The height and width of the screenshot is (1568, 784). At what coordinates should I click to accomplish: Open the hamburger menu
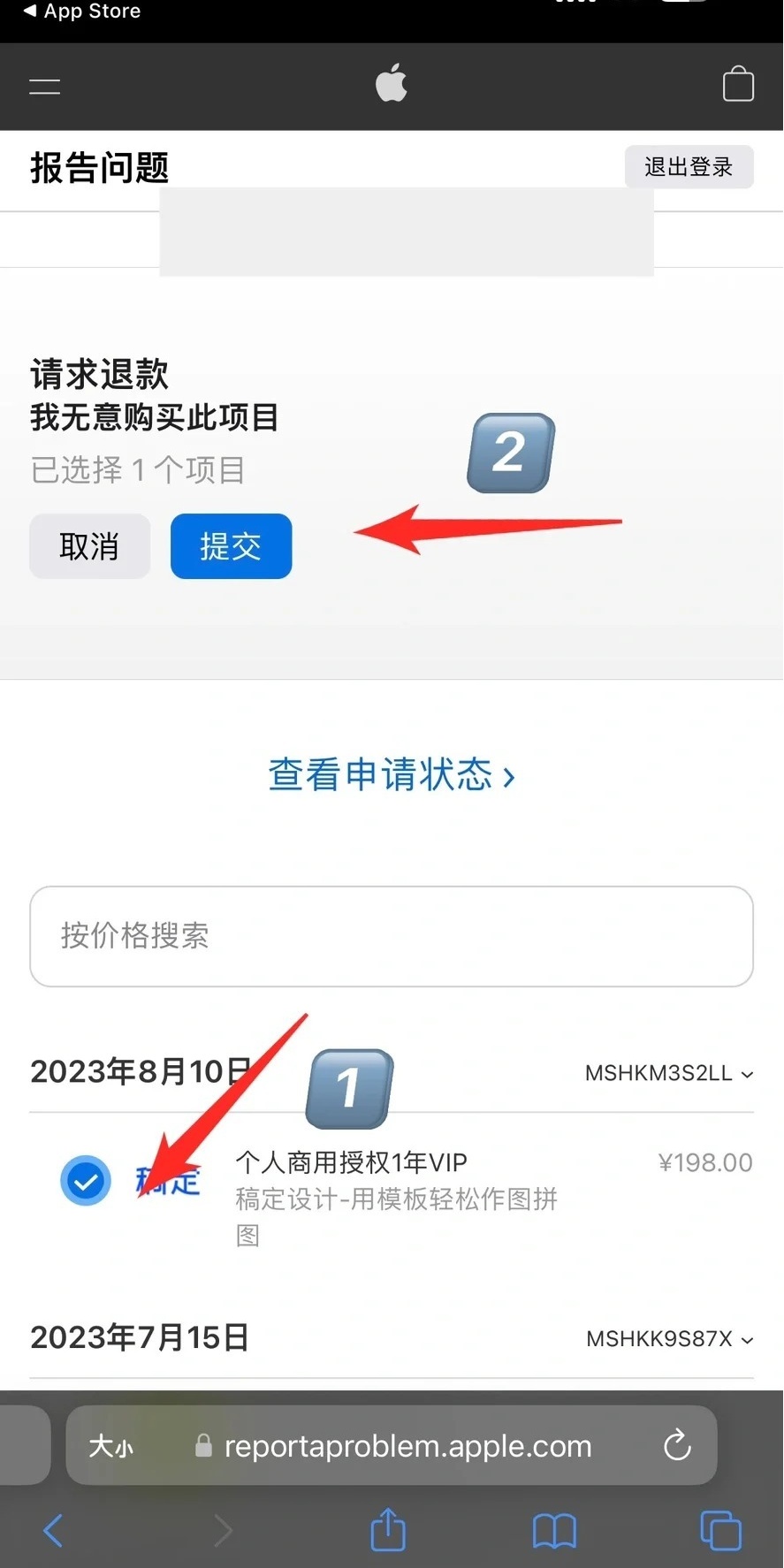coord(44,86)
